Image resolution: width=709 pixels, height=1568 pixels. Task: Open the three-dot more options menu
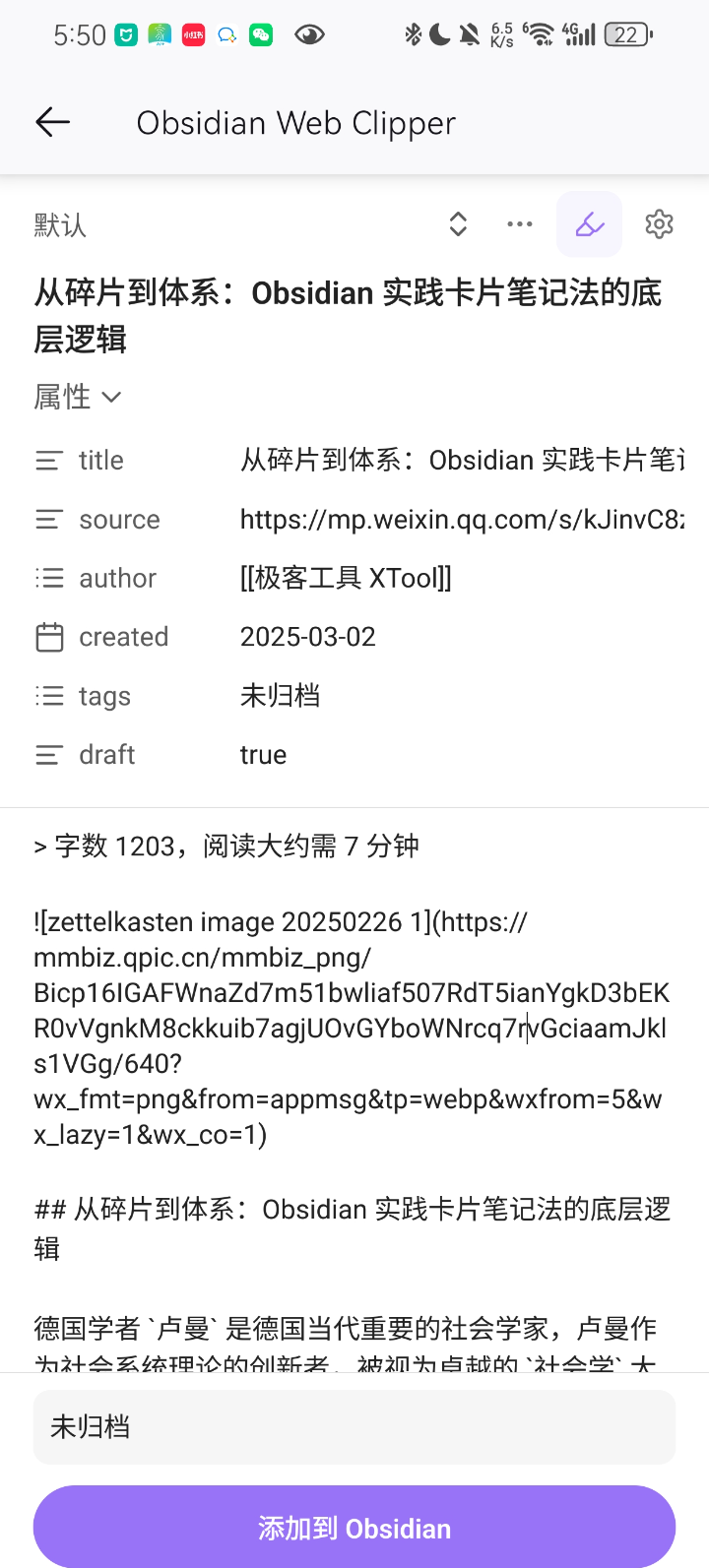[519, 224]
